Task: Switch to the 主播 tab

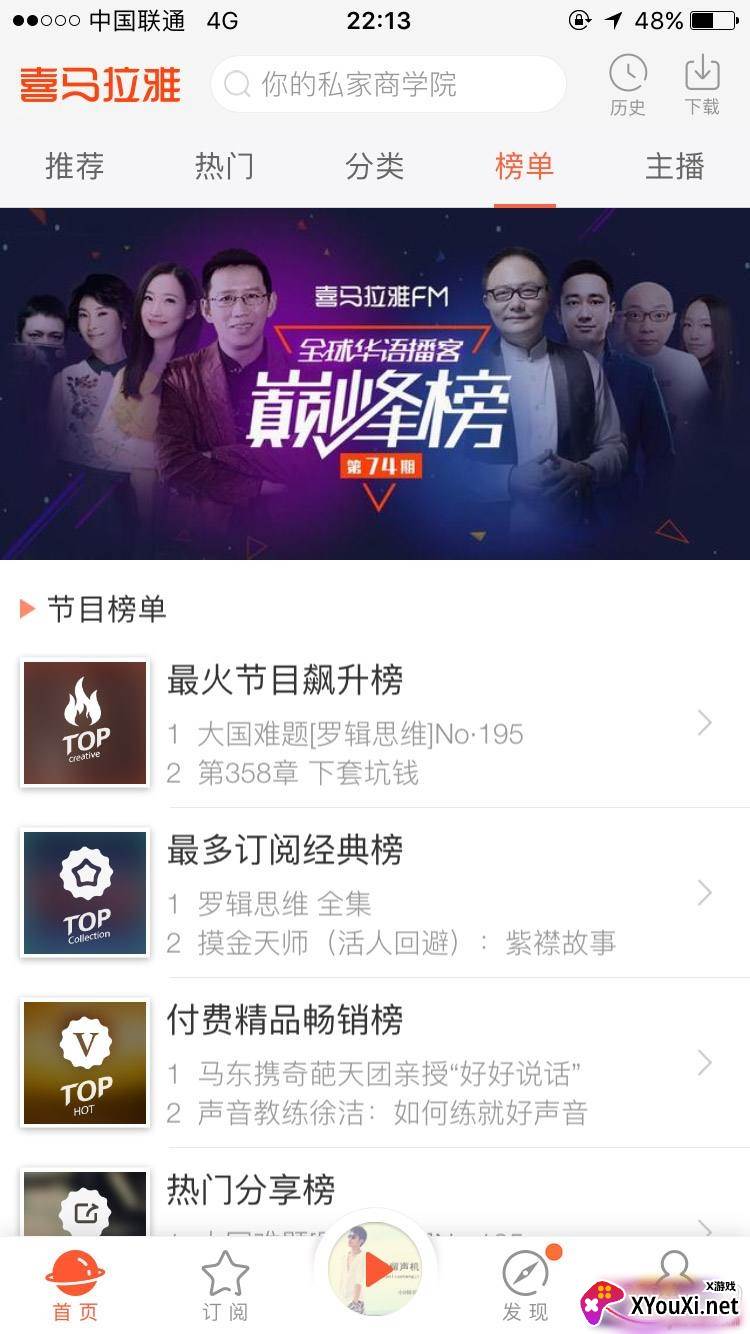Action: tap(675, 166)
